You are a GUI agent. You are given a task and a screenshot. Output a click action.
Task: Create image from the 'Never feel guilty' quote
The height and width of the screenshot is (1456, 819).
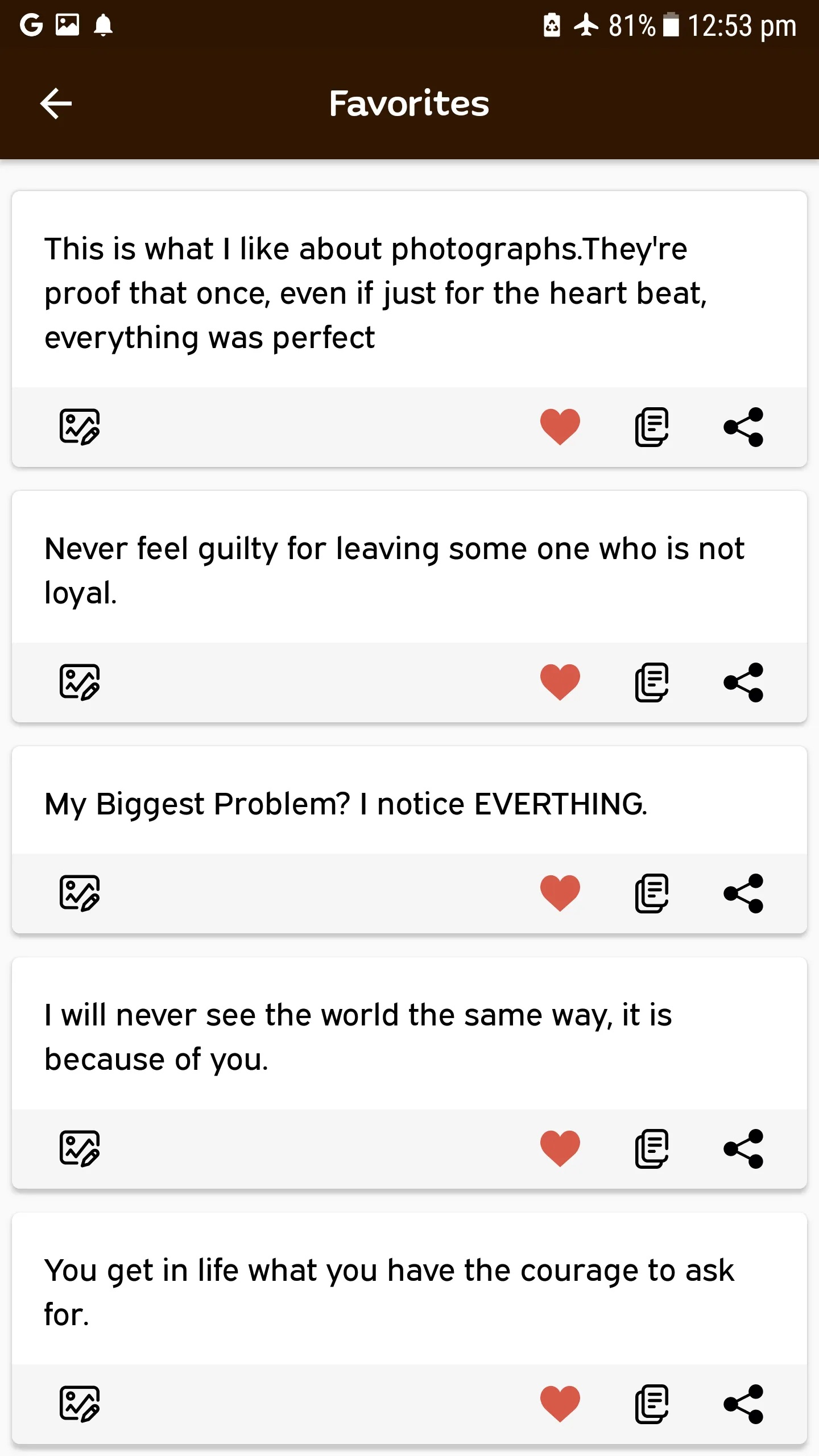(80, 682)
